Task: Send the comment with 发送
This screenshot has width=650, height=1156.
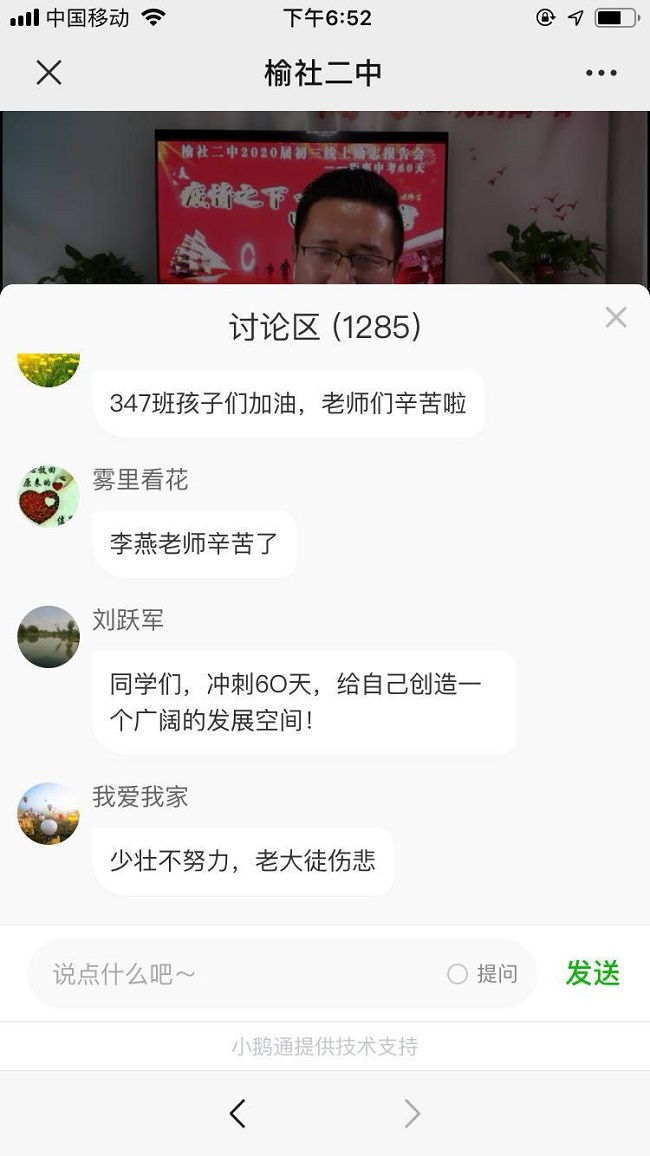Action: (593, 973)
